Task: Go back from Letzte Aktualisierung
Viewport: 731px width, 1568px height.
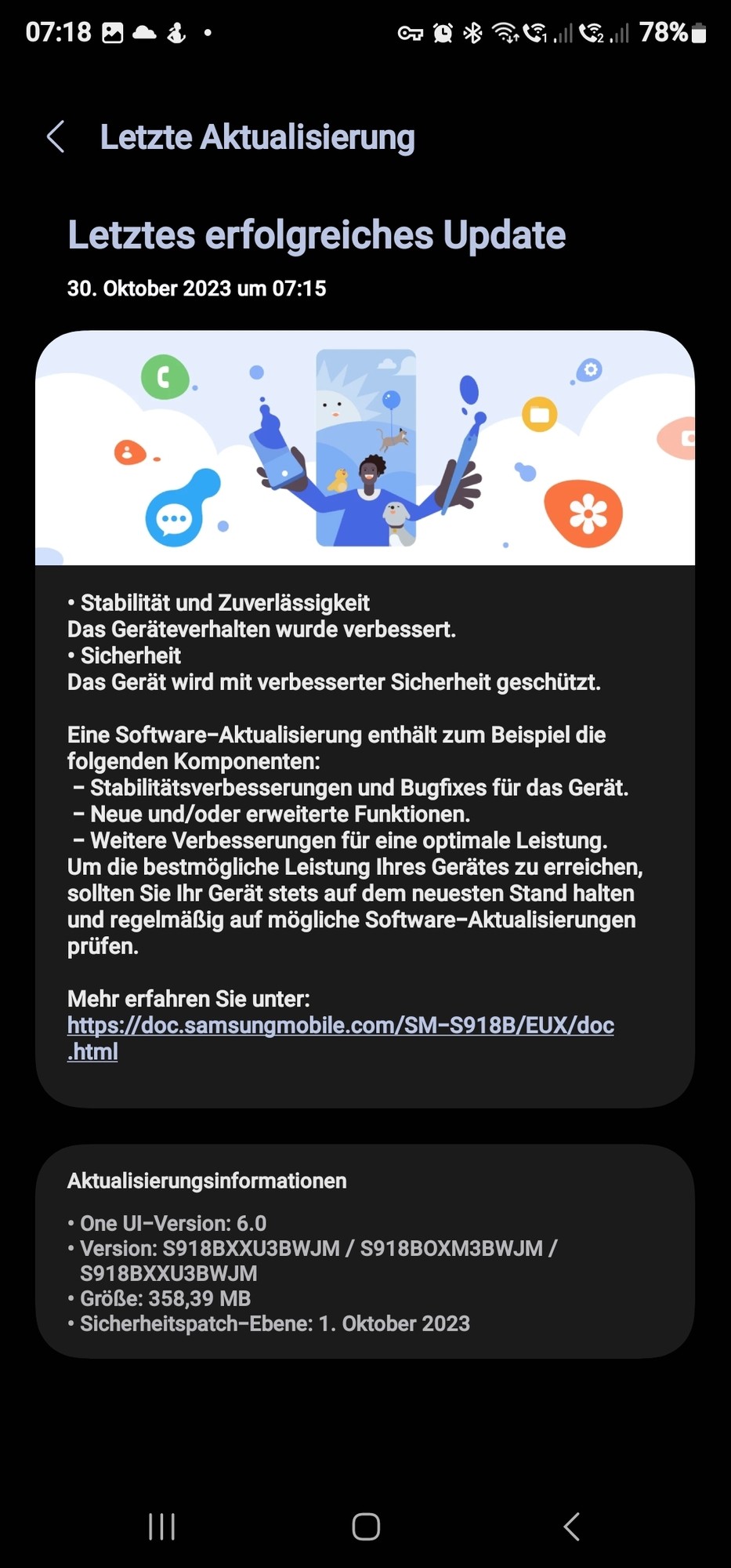Action: click(56, 137)
